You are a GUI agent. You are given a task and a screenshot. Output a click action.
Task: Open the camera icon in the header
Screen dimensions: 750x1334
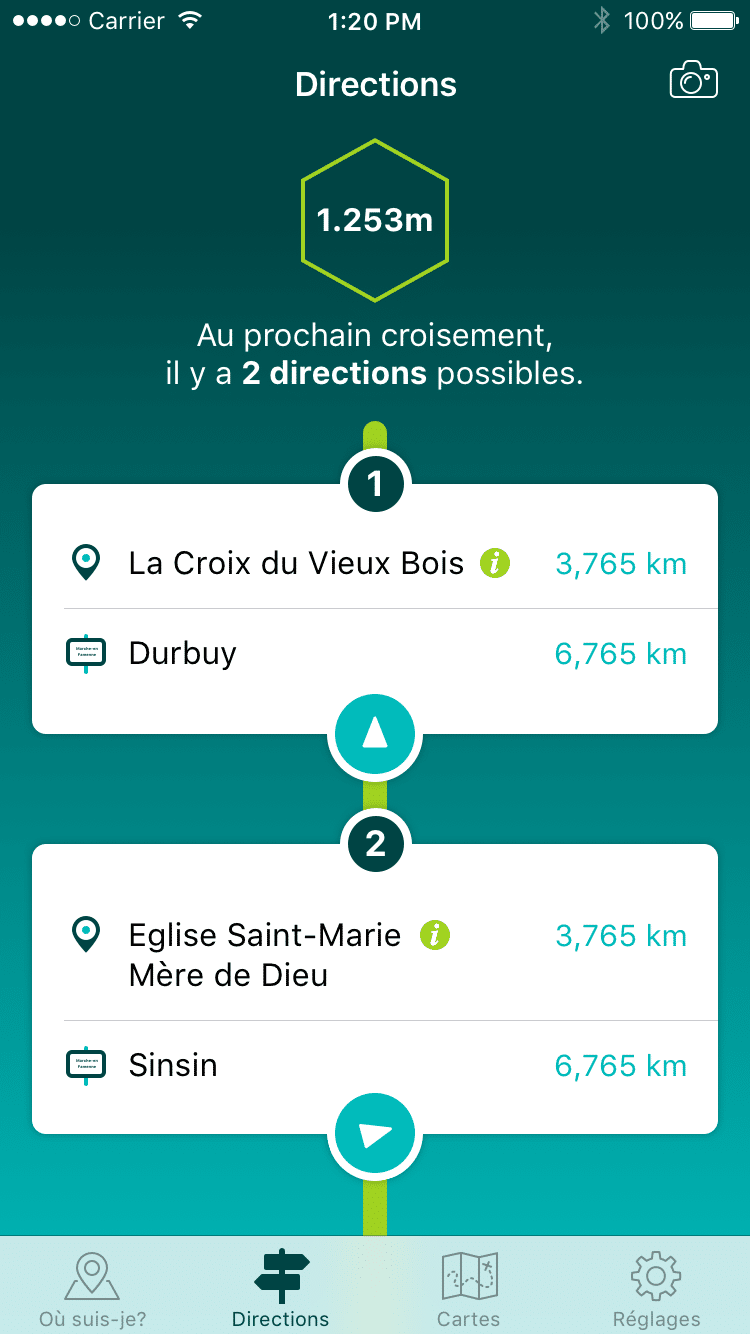(x=694, y=80)
